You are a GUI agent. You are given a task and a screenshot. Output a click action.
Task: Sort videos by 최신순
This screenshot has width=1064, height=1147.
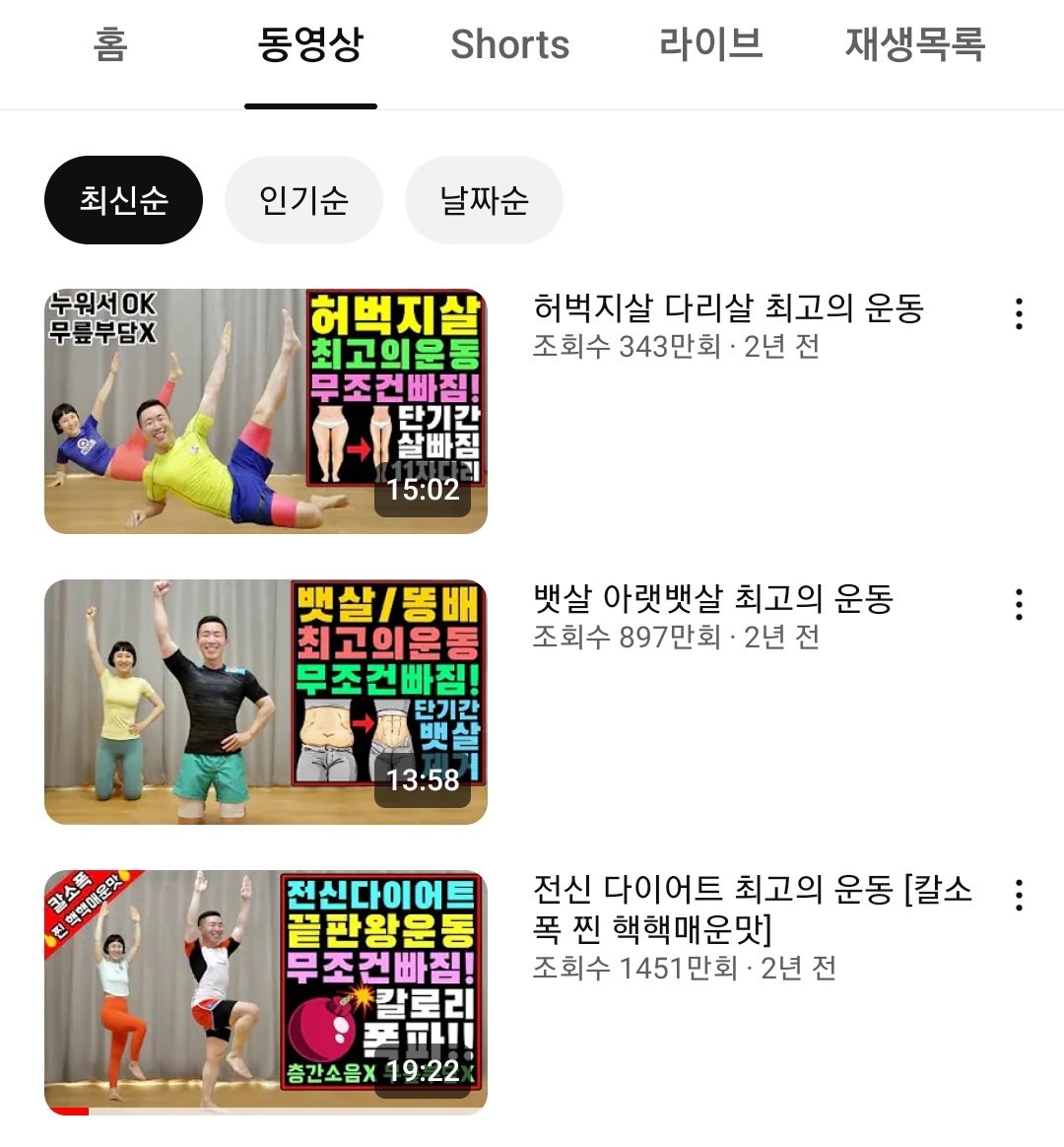123,200
